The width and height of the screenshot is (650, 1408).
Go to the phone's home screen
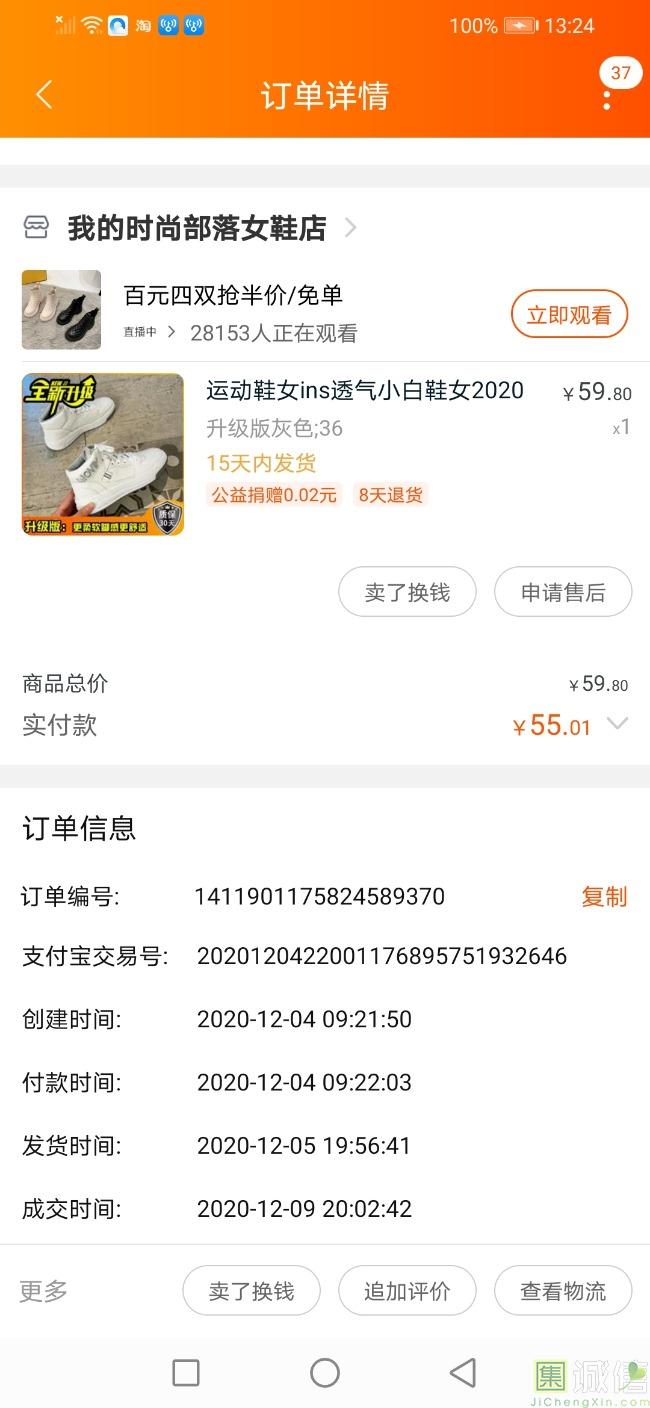tap(325, 1373)
